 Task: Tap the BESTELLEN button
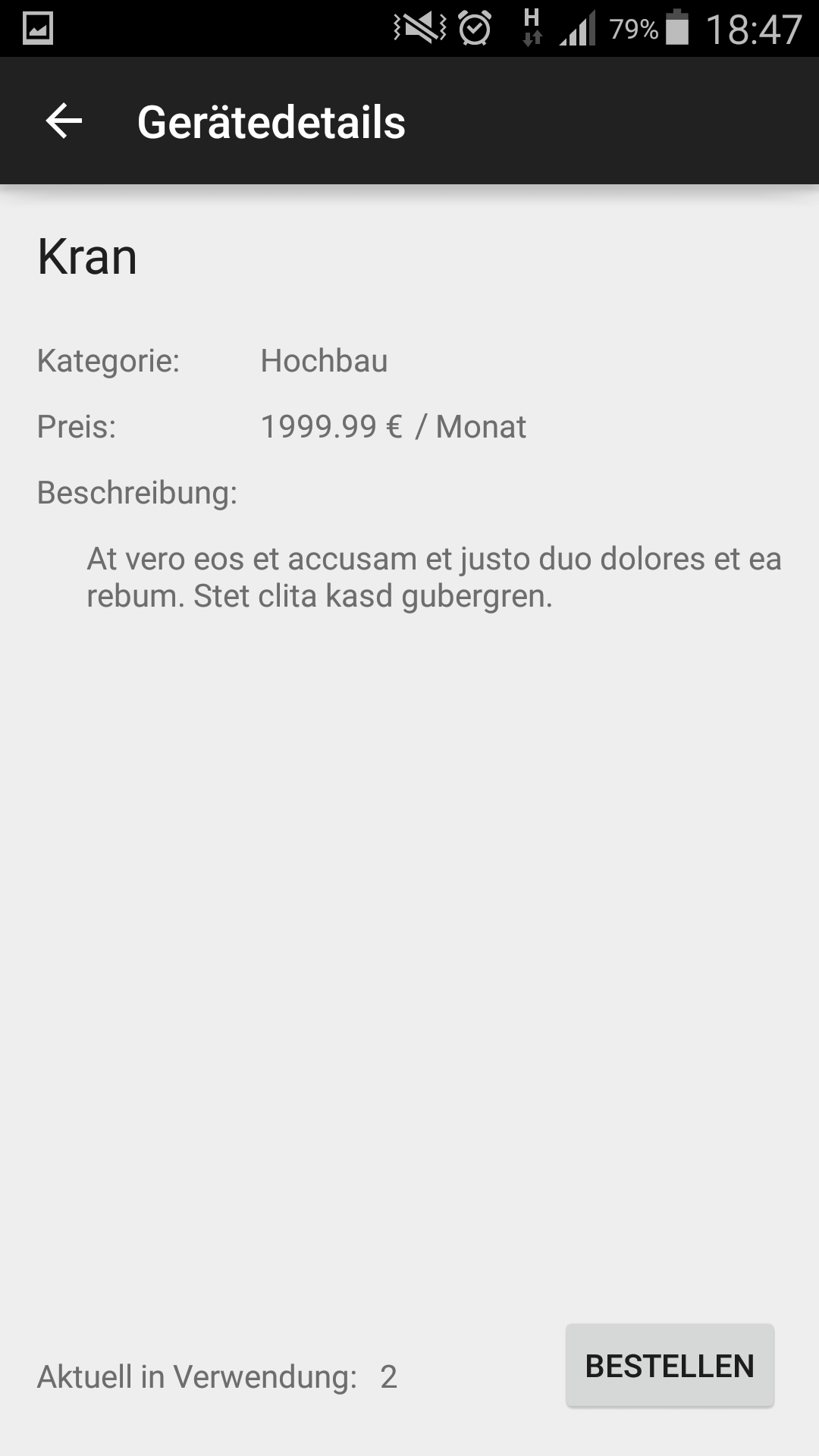click(670, 1366)
